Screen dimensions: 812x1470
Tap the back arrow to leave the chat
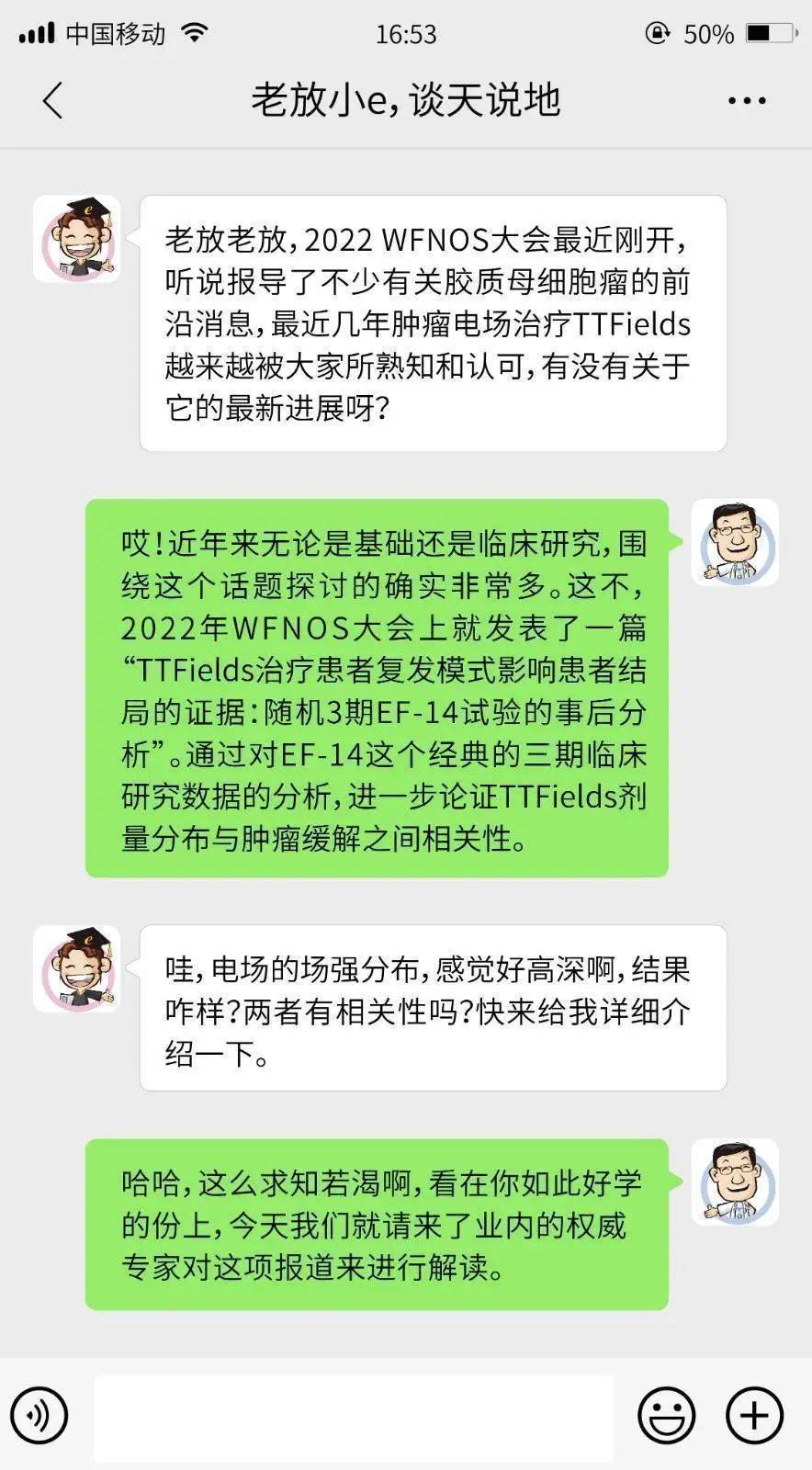click(x=52, y=99)
